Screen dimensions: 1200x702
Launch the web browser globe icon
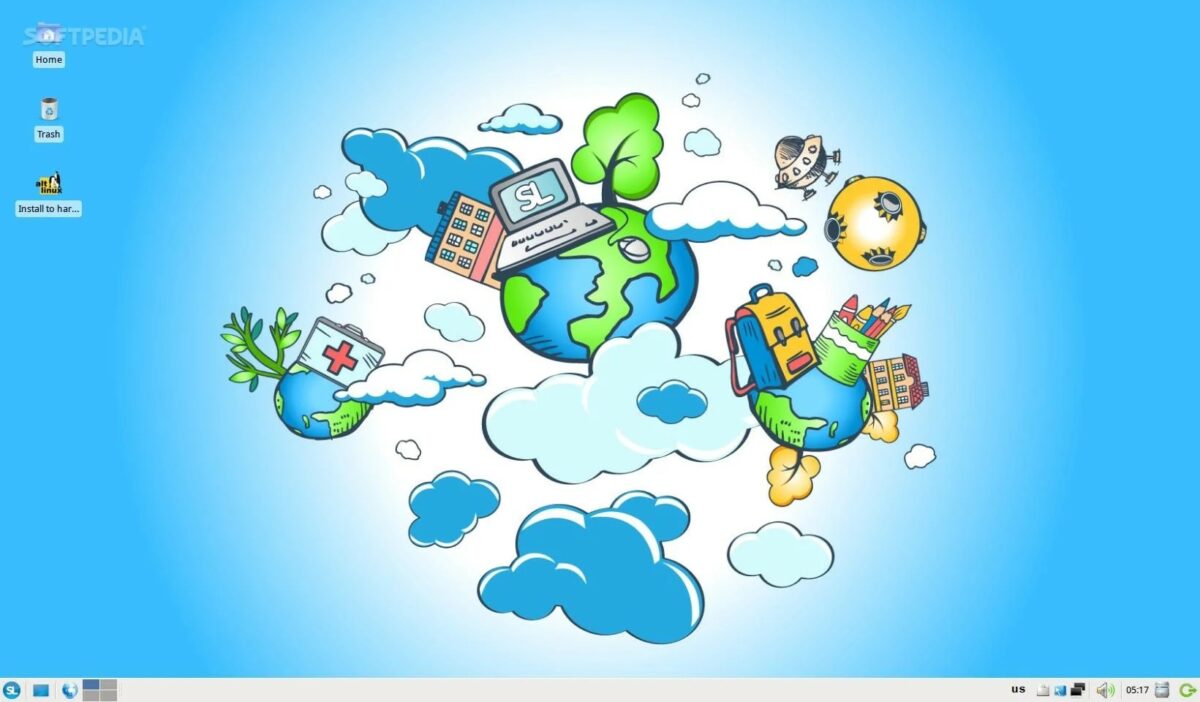coord(69,690)
